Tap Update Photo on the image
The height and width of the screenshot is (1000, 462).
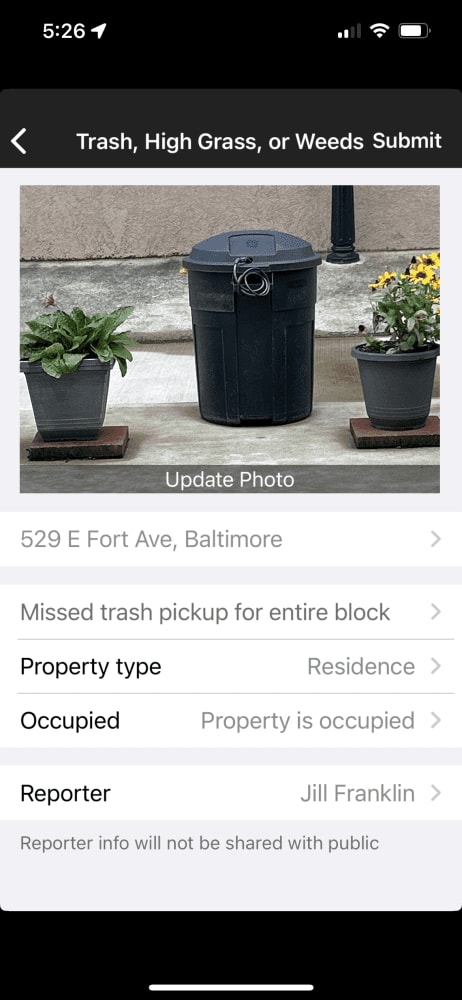click(x=230, y=479)
